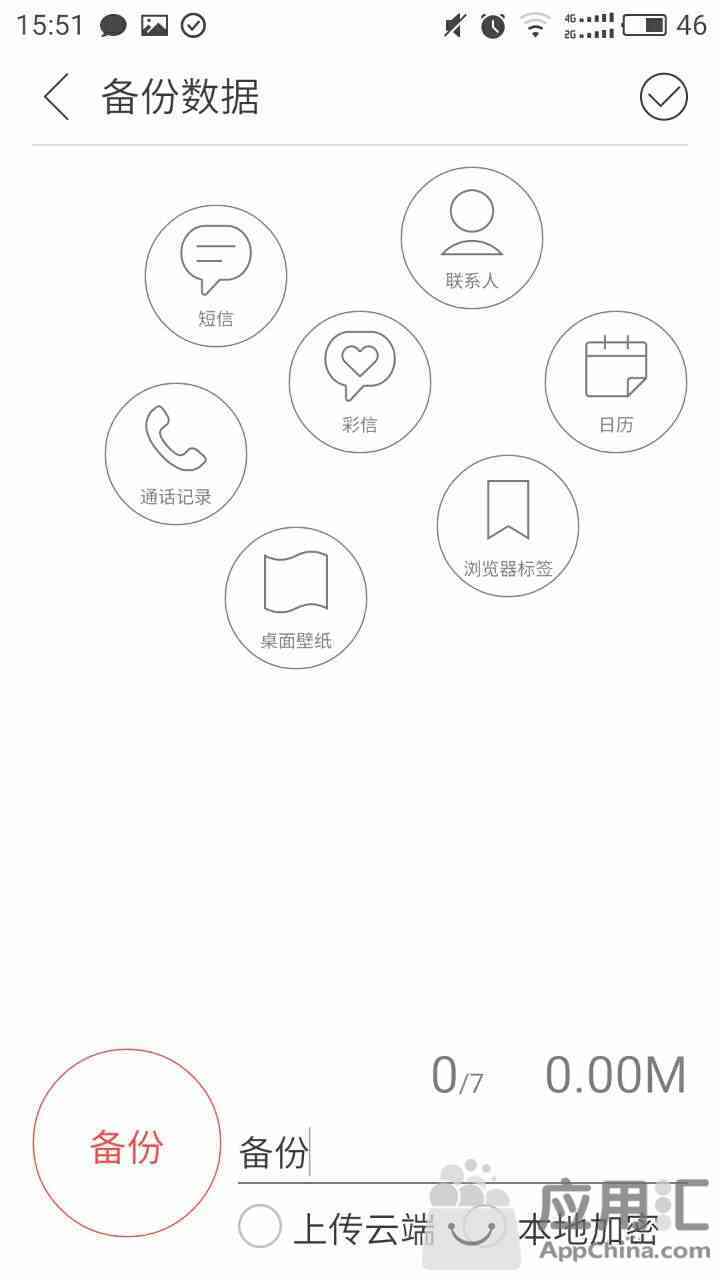
Task: Choose 彩信 bubble
Action: click(x=360, y=382)
